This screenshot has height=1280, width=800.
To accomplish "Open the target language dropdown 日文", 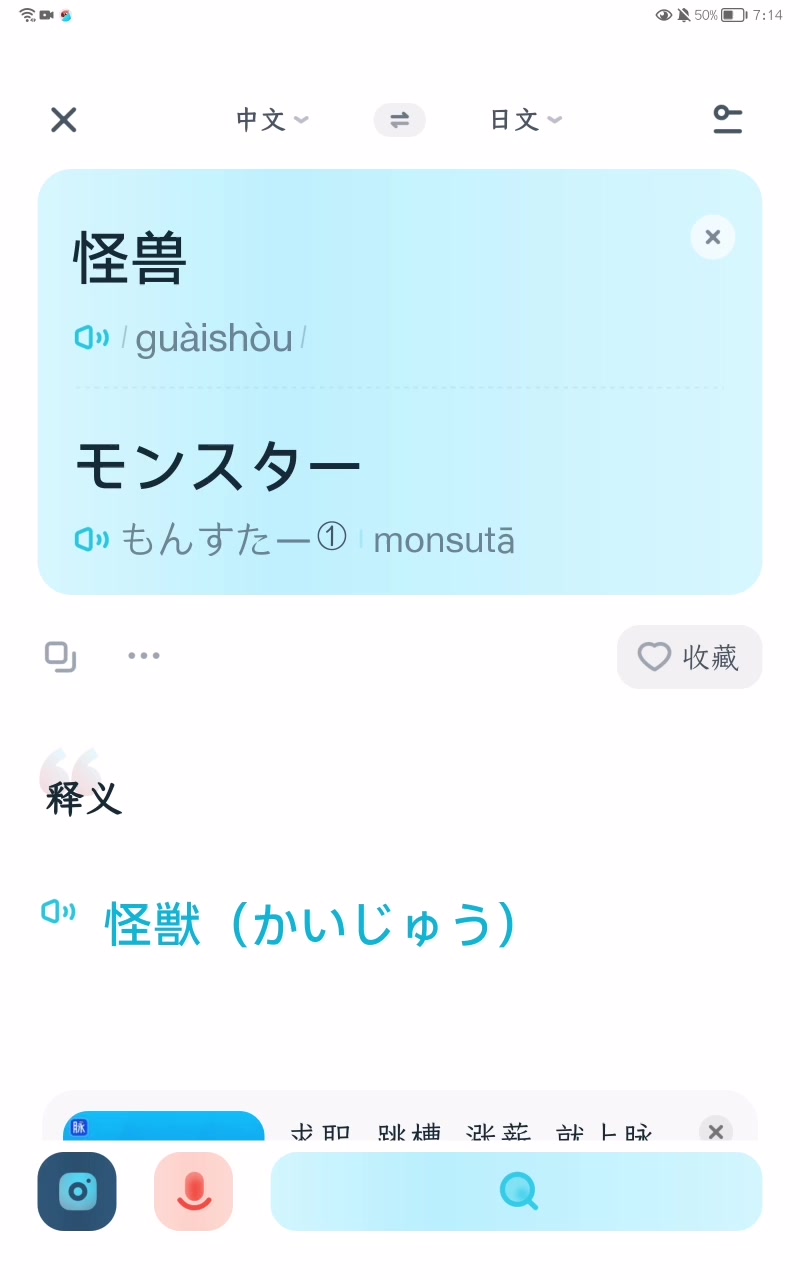I will coord(526,120).
